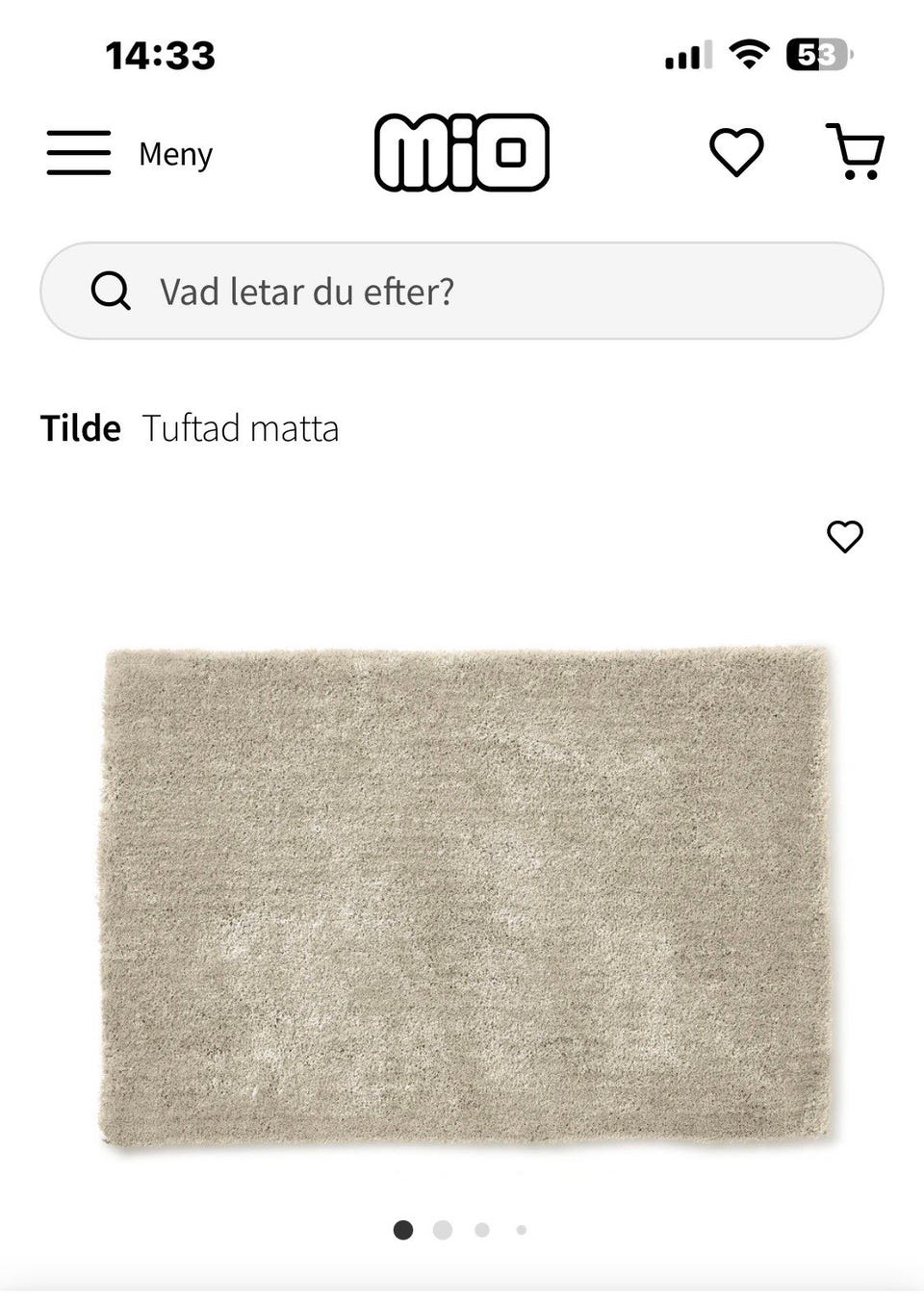Open the hamburger Meny navigation

pos(79,152)
